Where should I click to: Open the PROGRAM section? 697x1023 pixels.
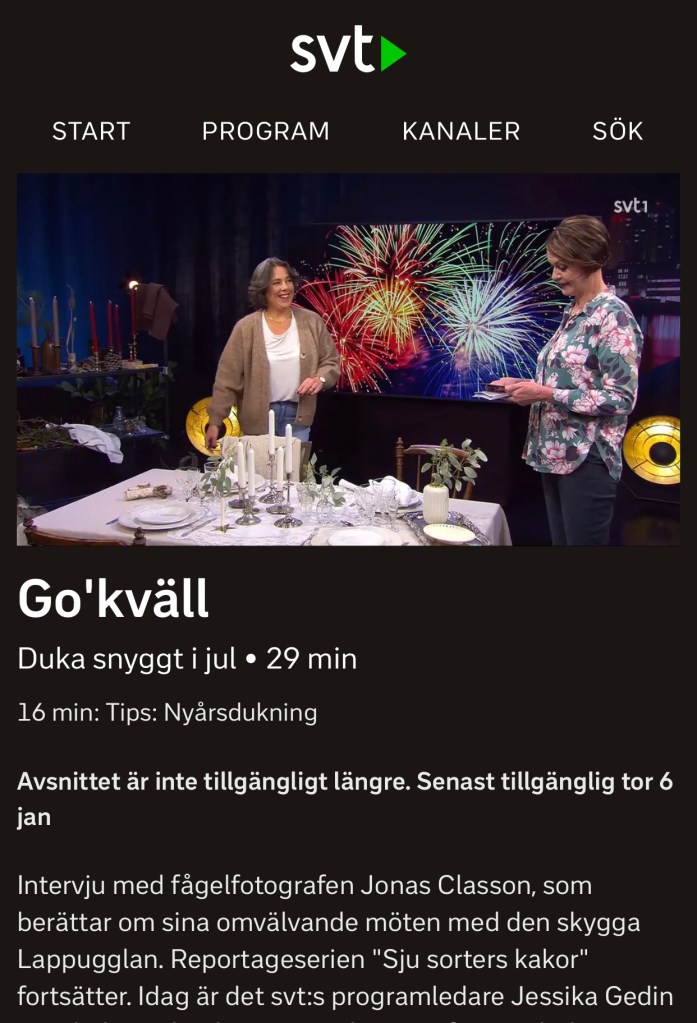[x=265, y=131]
